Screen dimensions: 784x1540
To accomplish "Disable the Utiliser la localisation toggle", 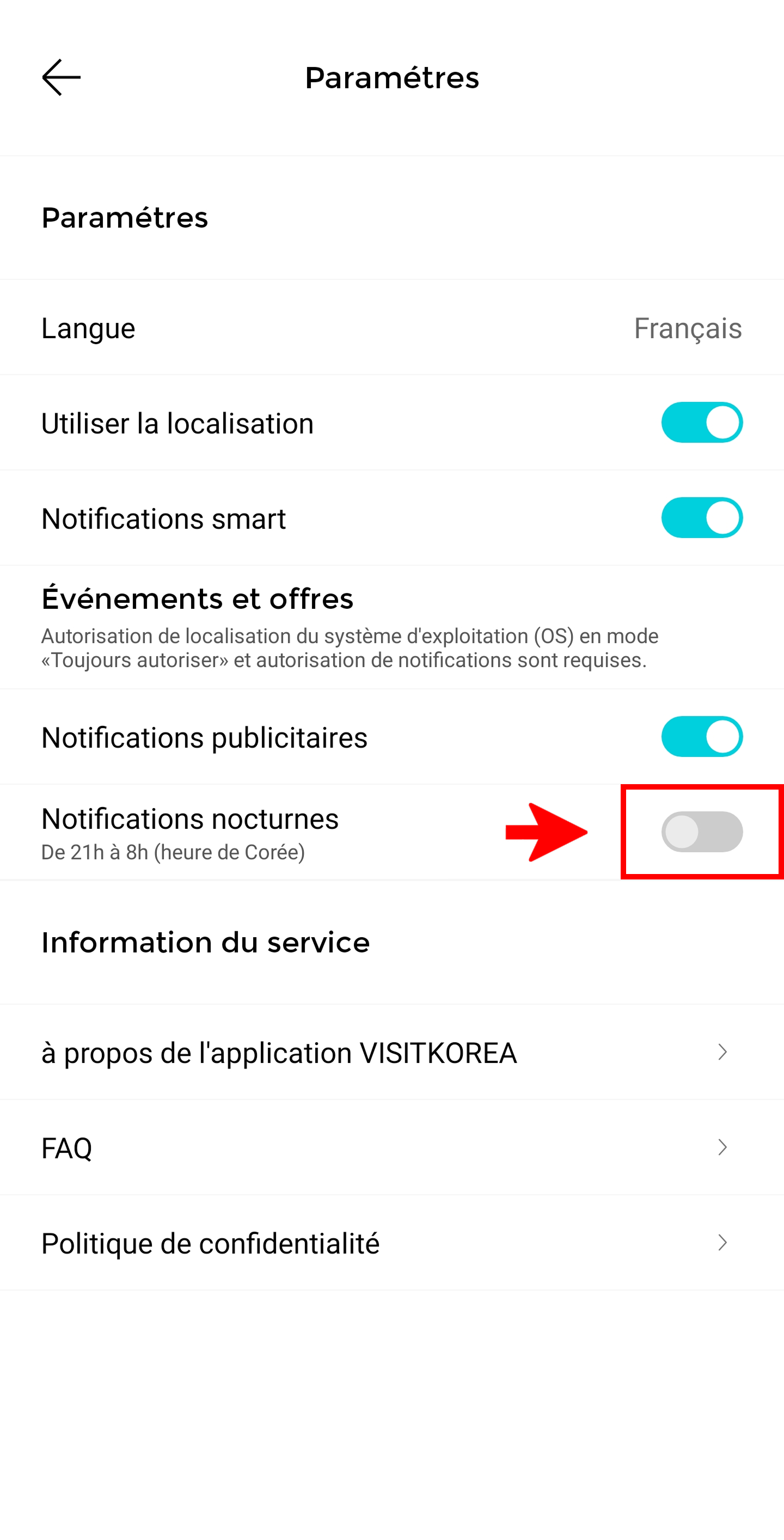I will [702, 423].
